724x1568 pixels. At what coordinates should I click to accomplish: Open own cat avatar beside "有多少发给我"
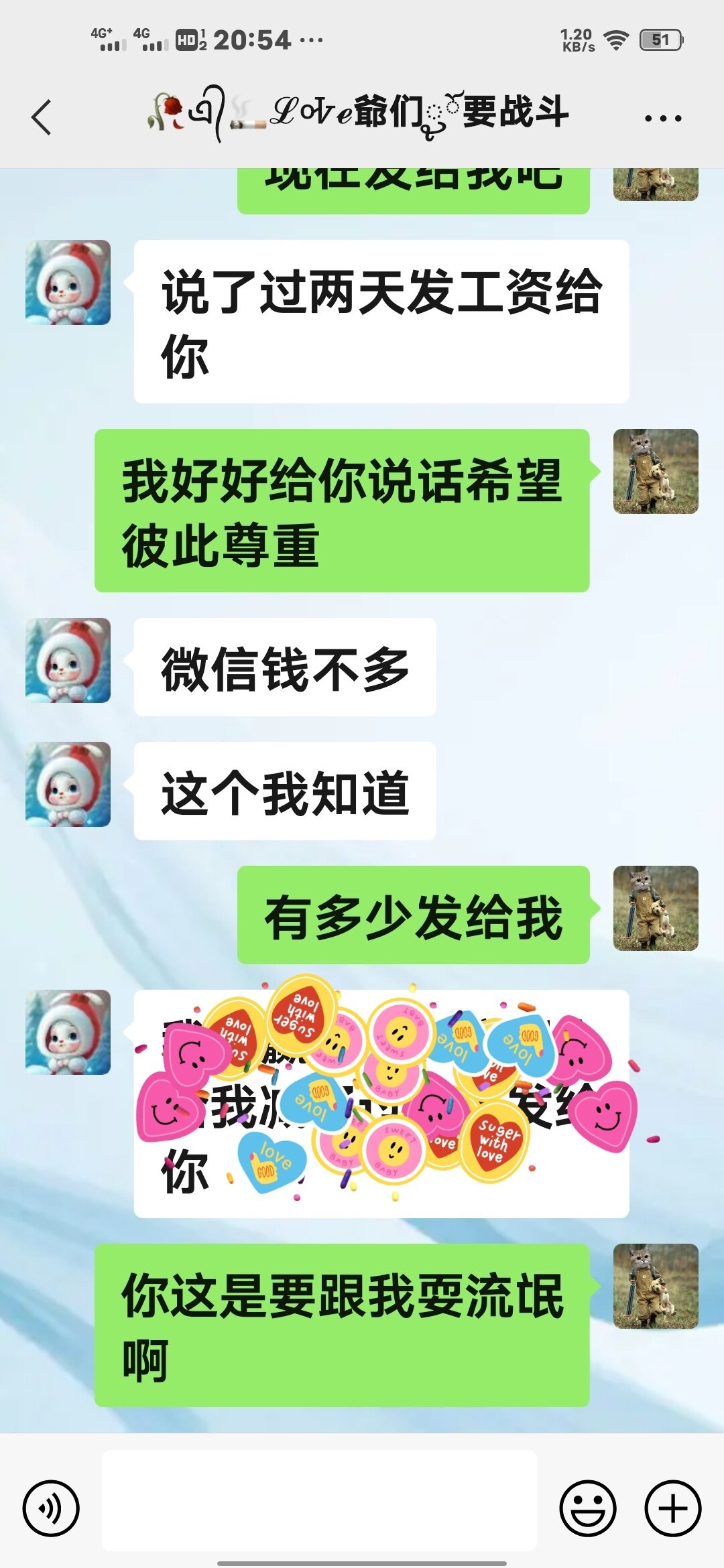[656, 908]
